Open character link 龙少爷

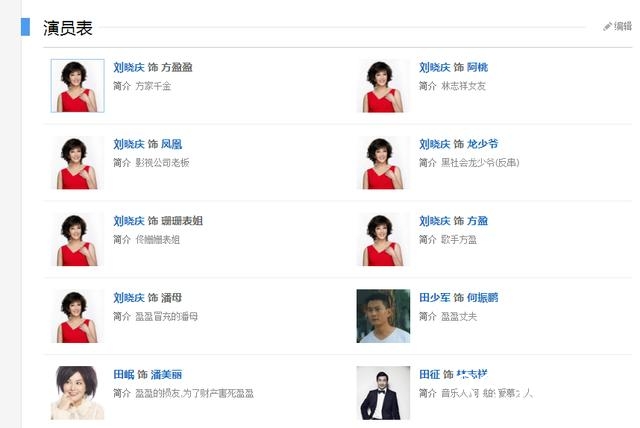(482, 144)
